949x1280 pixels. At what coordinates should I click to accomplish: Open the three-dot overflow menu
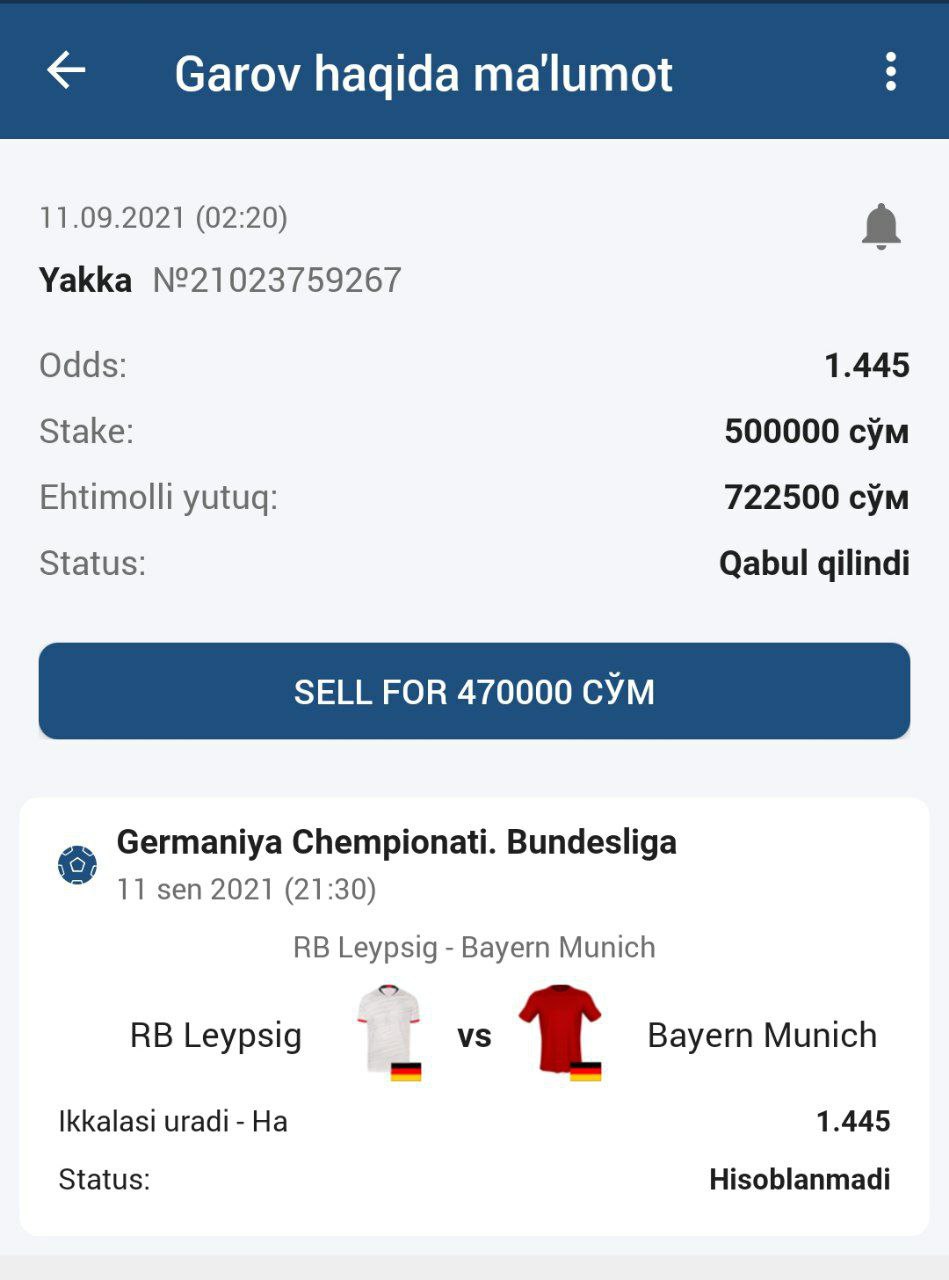coord(890,72)
